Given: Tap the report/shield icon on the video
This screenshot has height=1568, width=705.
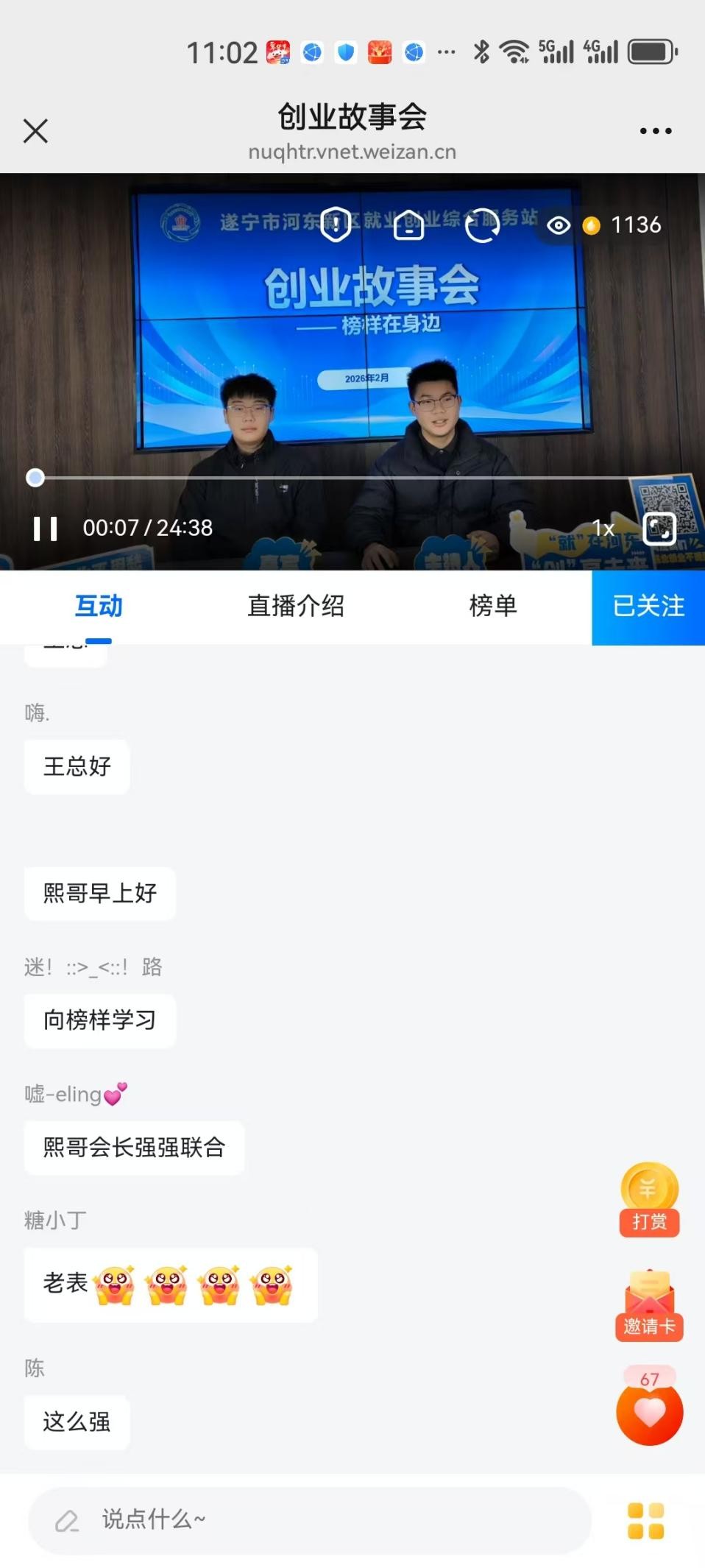Looking at the screenshot, I should pos(336,226).
